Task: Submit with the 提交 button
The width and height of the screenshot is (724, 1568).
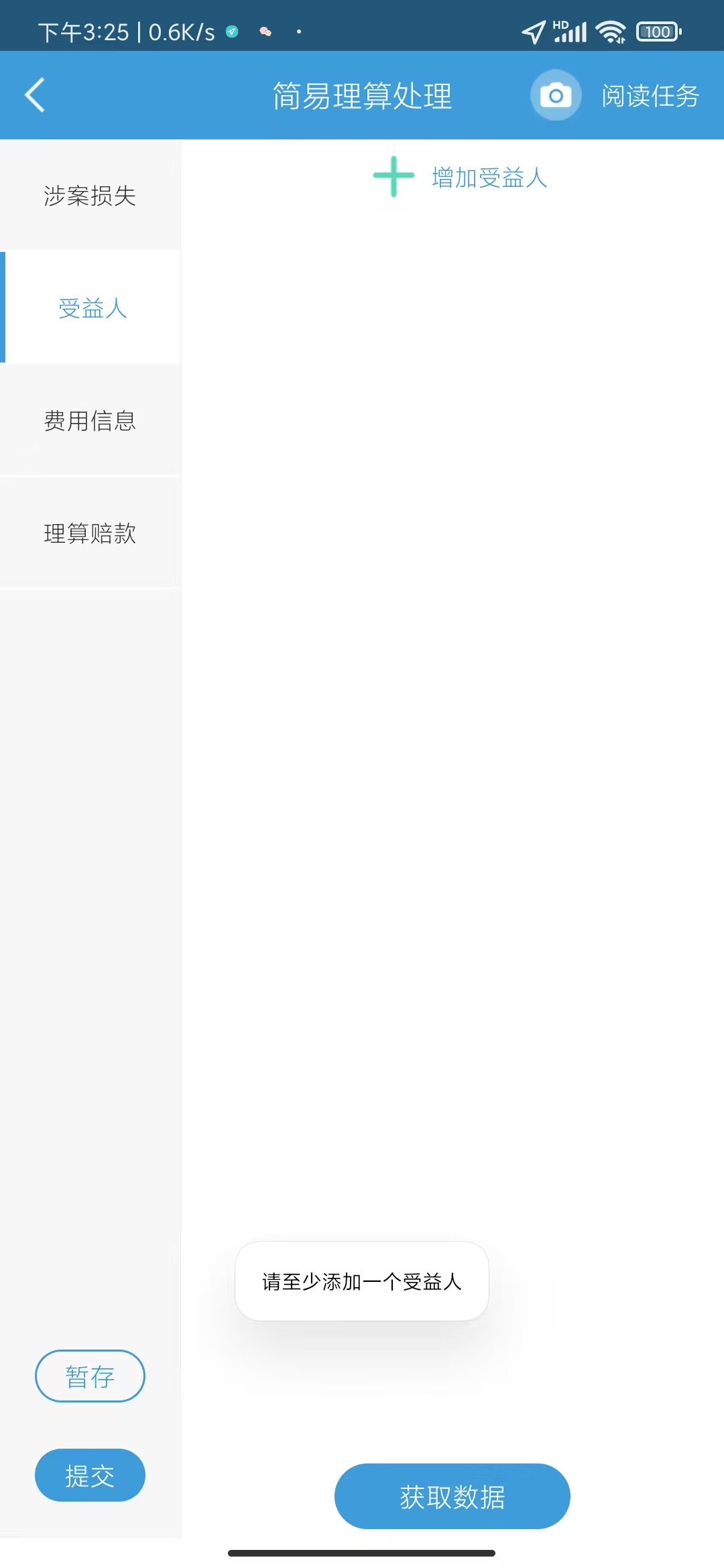Action: tap(90, 1475)
